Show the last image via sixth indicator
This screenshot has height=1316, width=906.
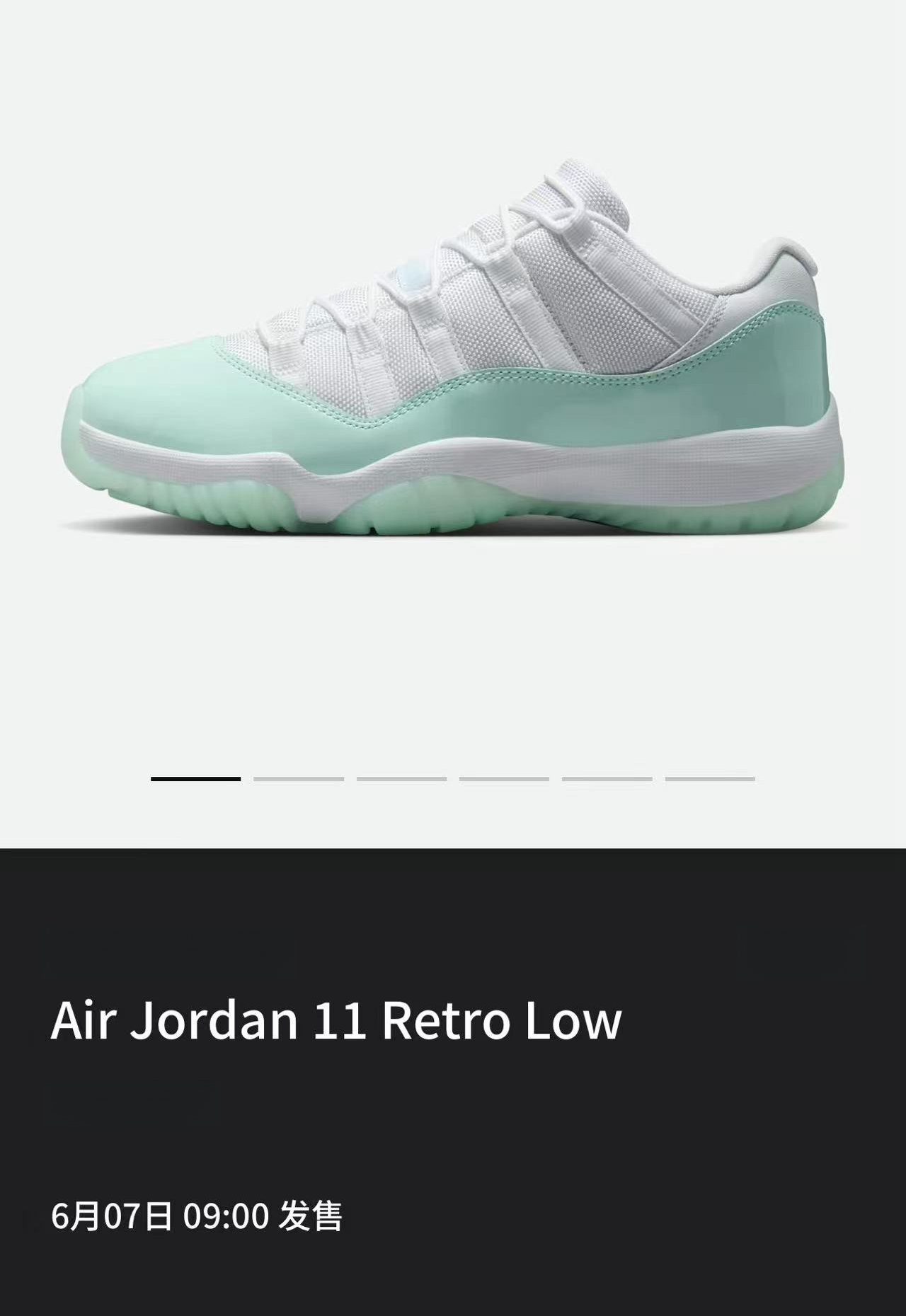point(709,778)
